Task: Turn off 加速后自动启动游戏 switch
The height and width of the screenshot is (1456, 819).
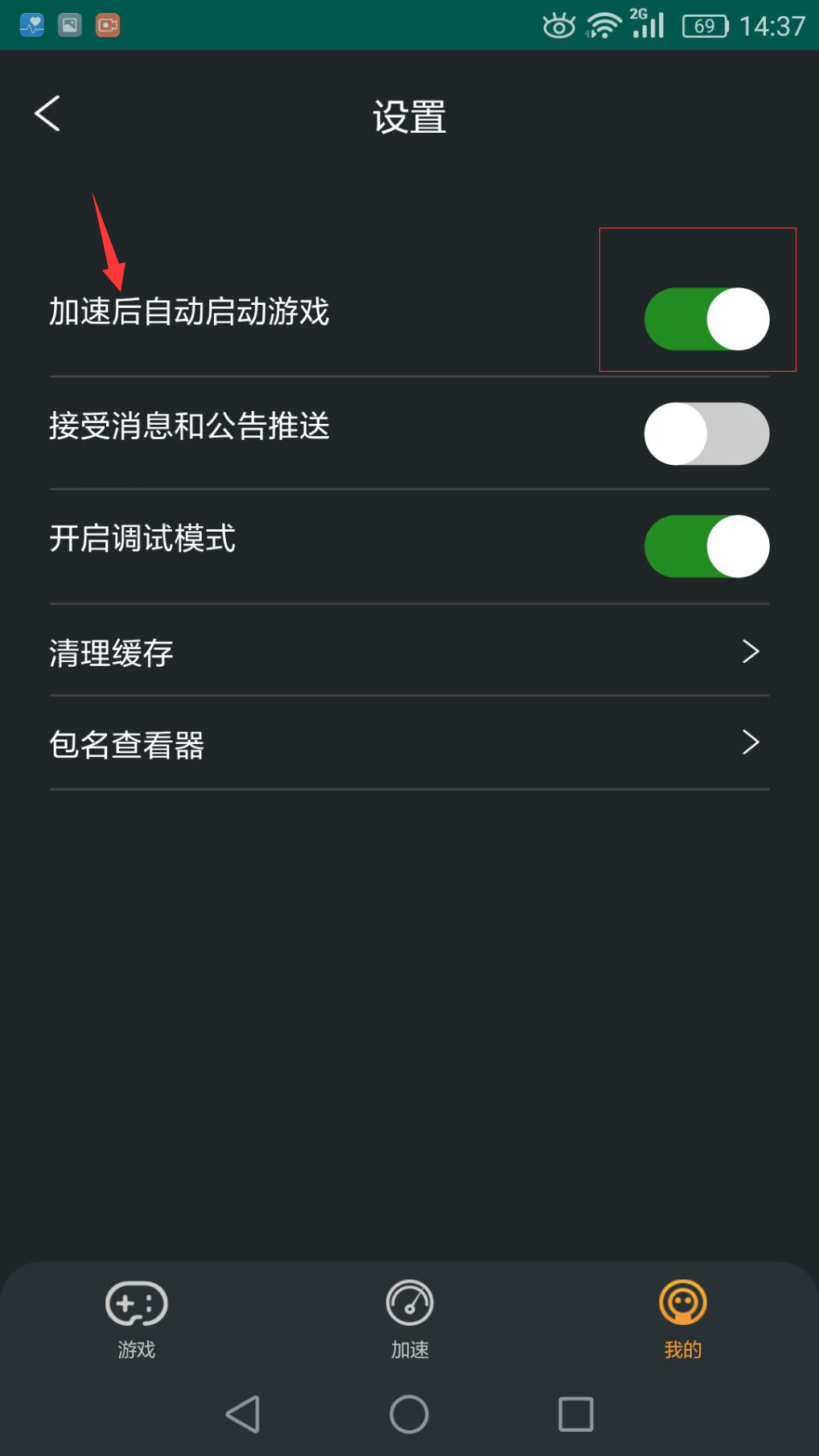Action: point(706,319)
